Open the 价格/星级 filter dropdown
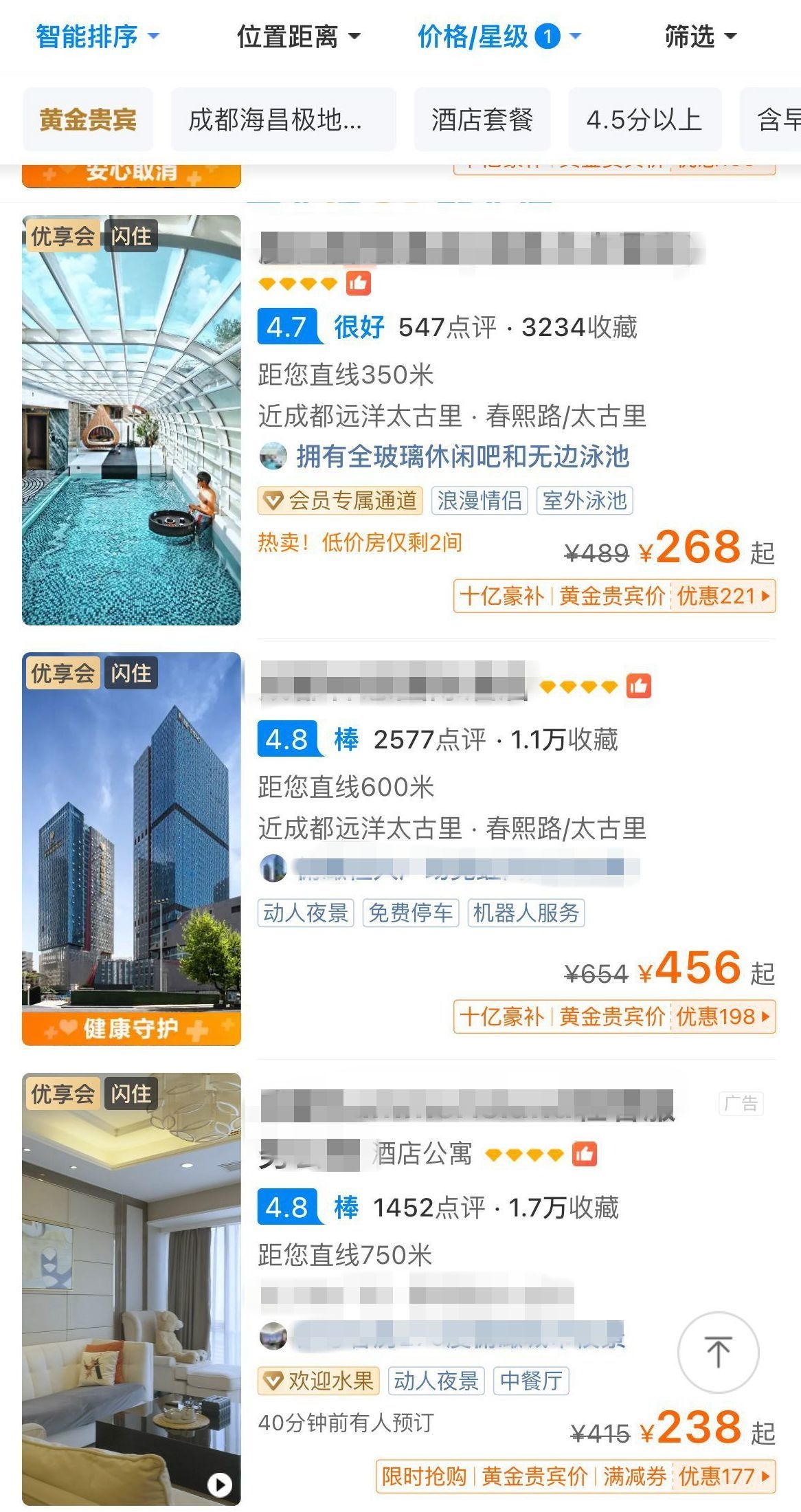The height and width of the screenshot is (1512, 801). [498, 36]
